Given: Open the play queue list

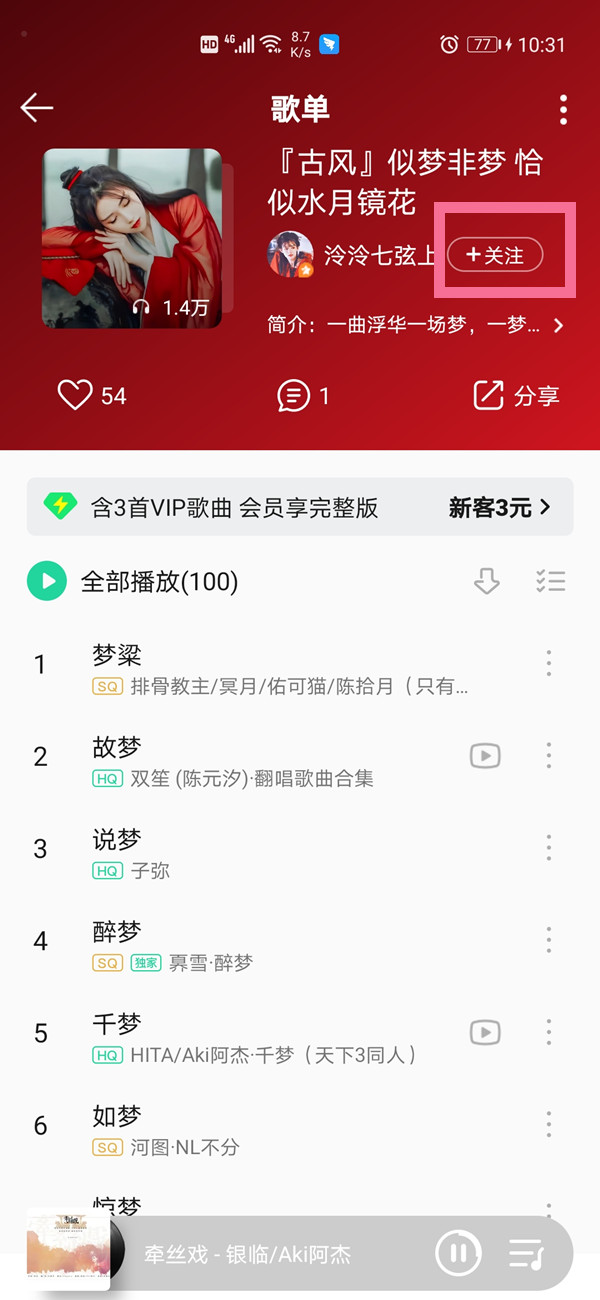Looking at the screenshot, I should pos(526,1252).
